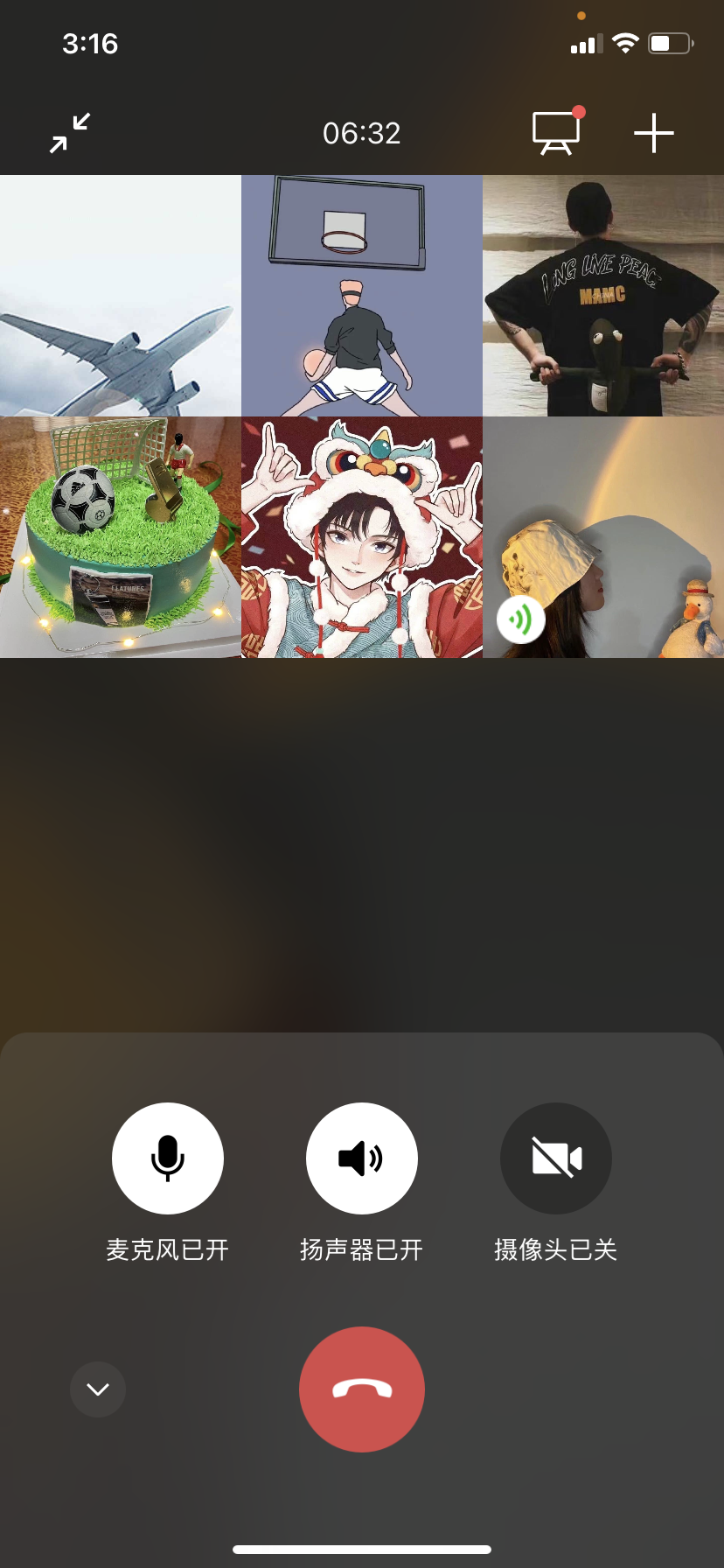Select the lion-hat anime avatar participant
724x1568 pixels.
pos(362,537)
